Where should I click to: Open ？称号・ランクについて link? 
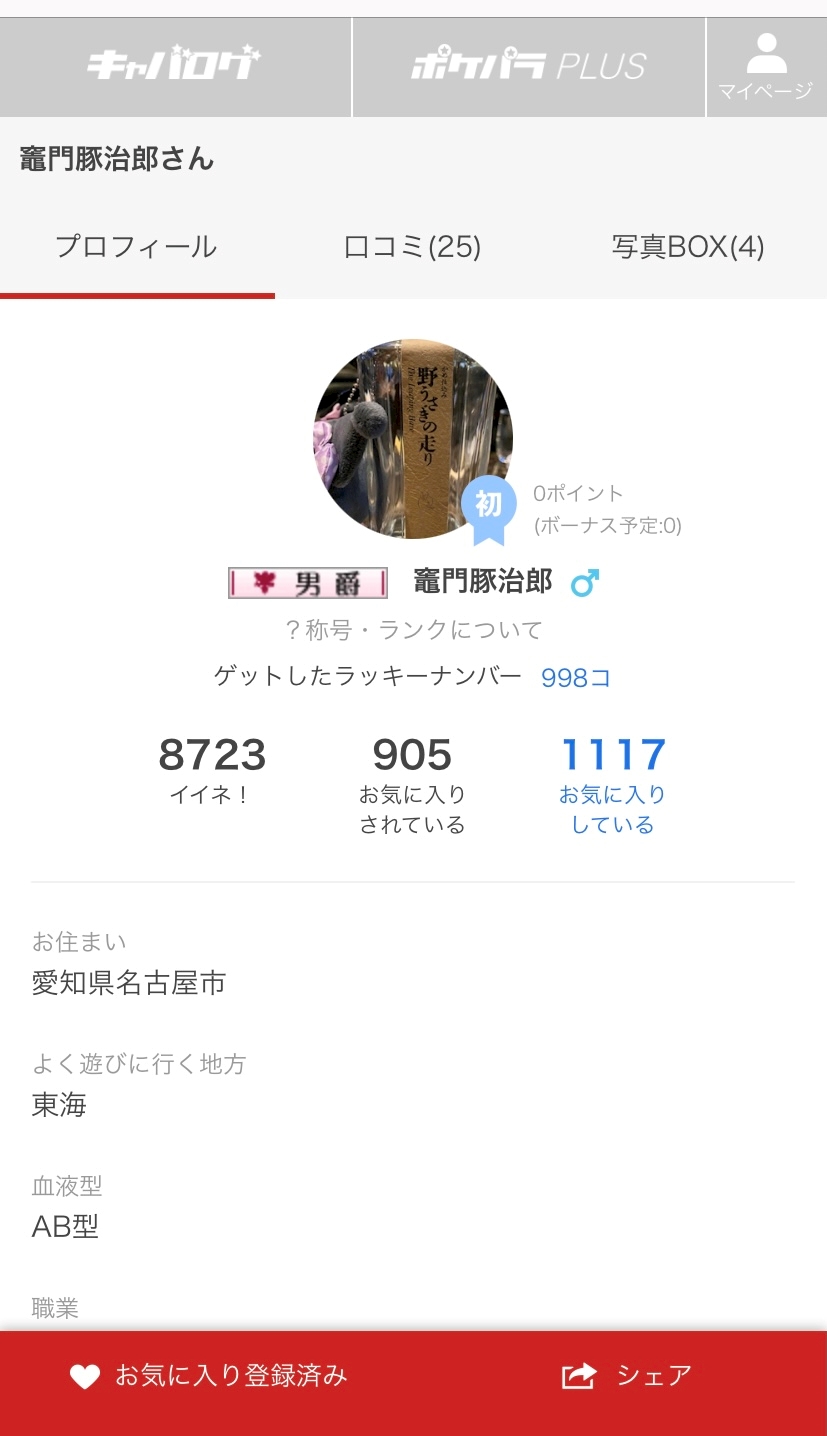click(x=413, y=630)
